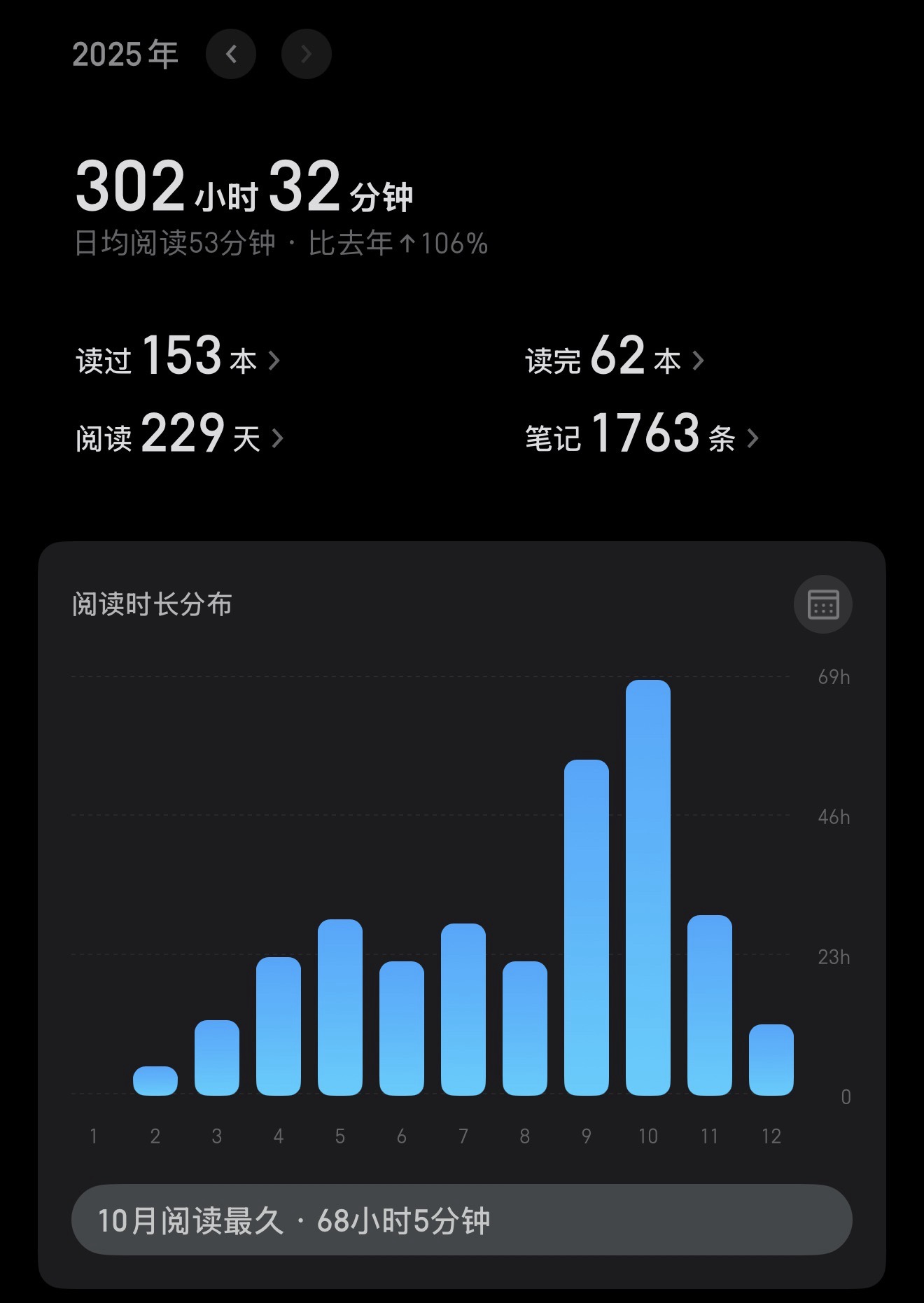The image size is (924, 1303).
Task: Go to the previous year
Action: (231, 54)
